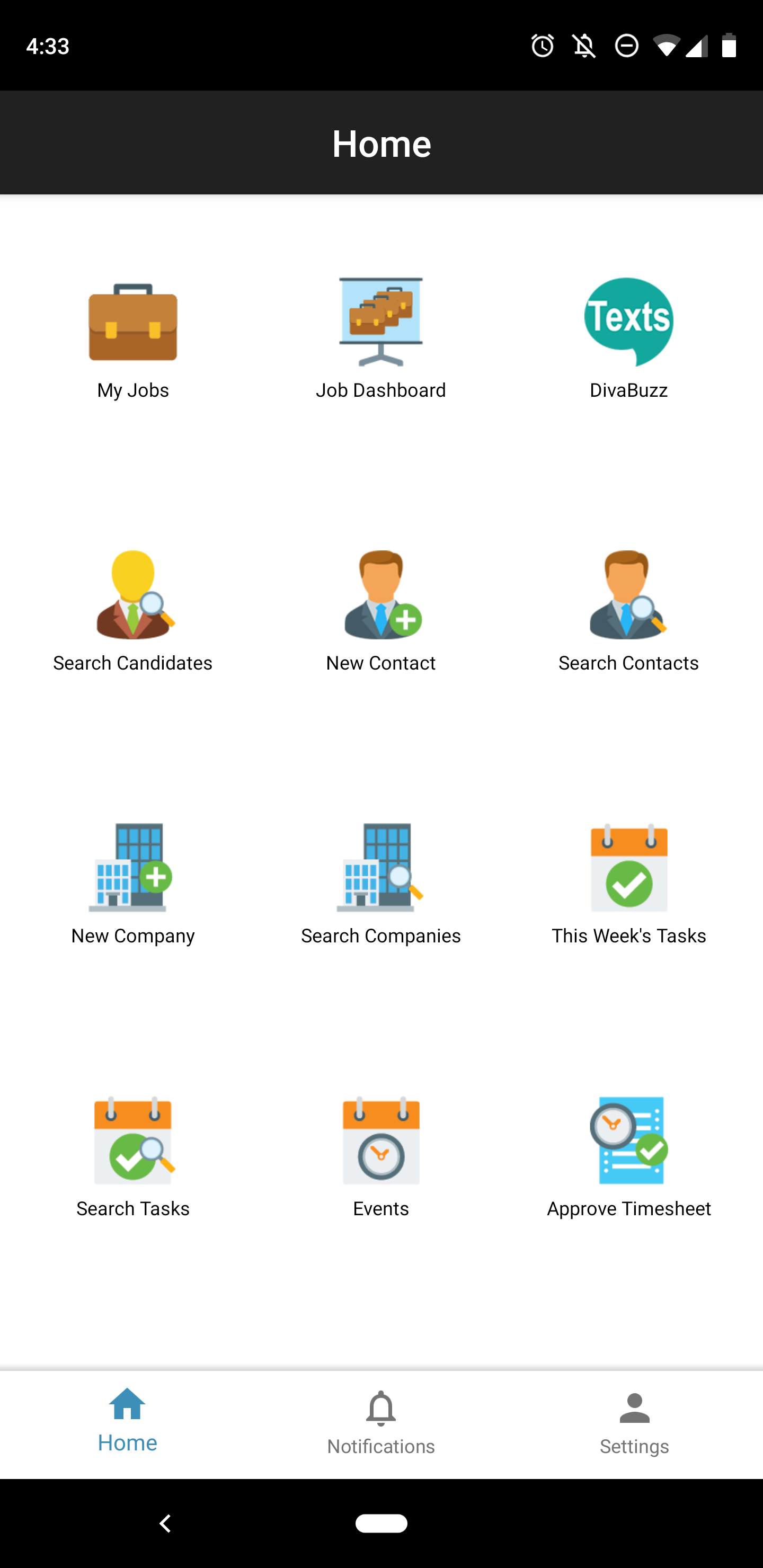This screenshot has width=763, height=1568.
Task: Tap the system back button
Action: [165, 1524]
